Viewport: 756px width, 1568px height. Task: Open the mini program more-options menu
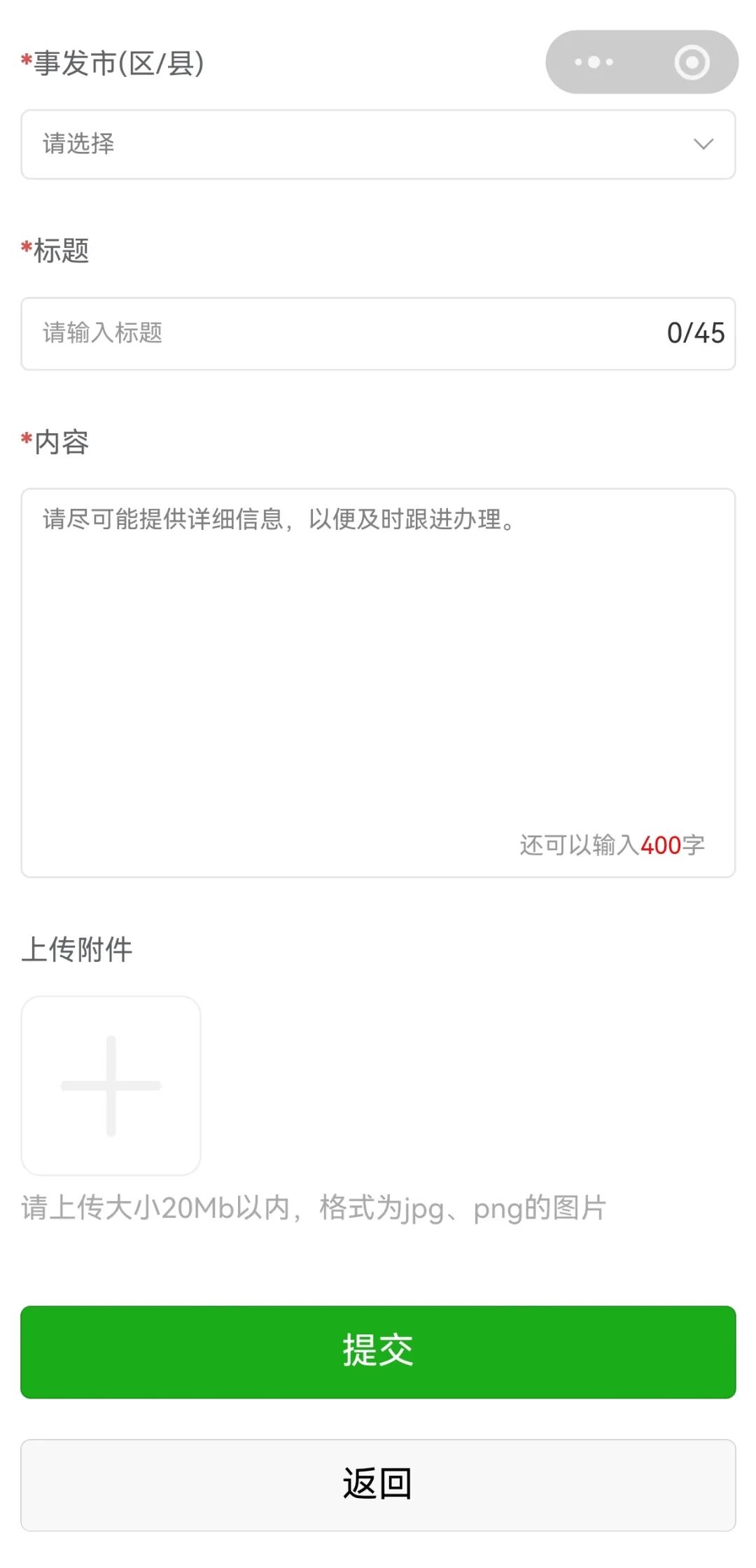[x=594, y=62]
